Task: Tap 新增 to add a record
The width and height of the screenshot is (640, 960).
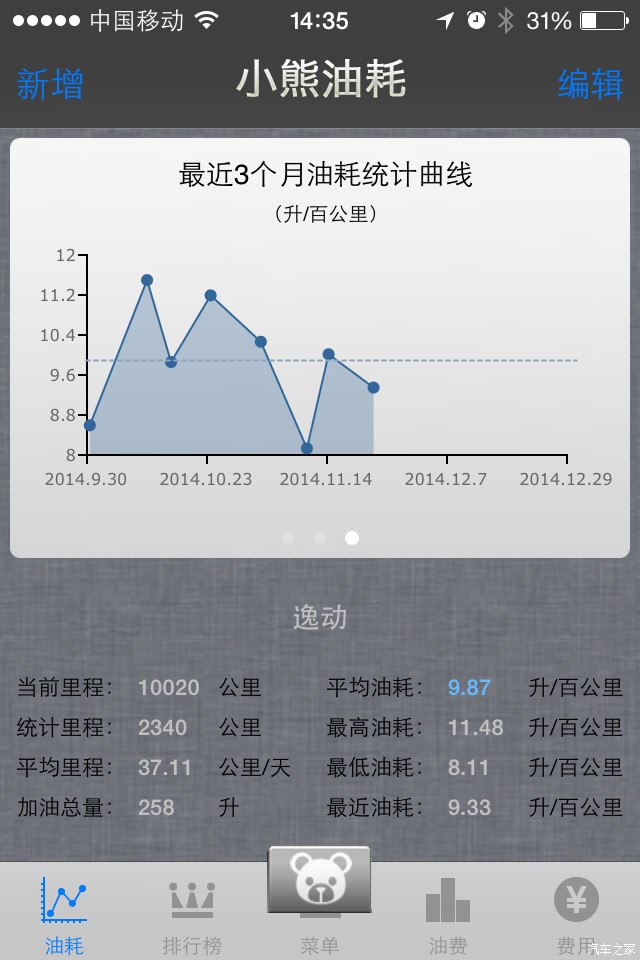Action: [49, 84]
